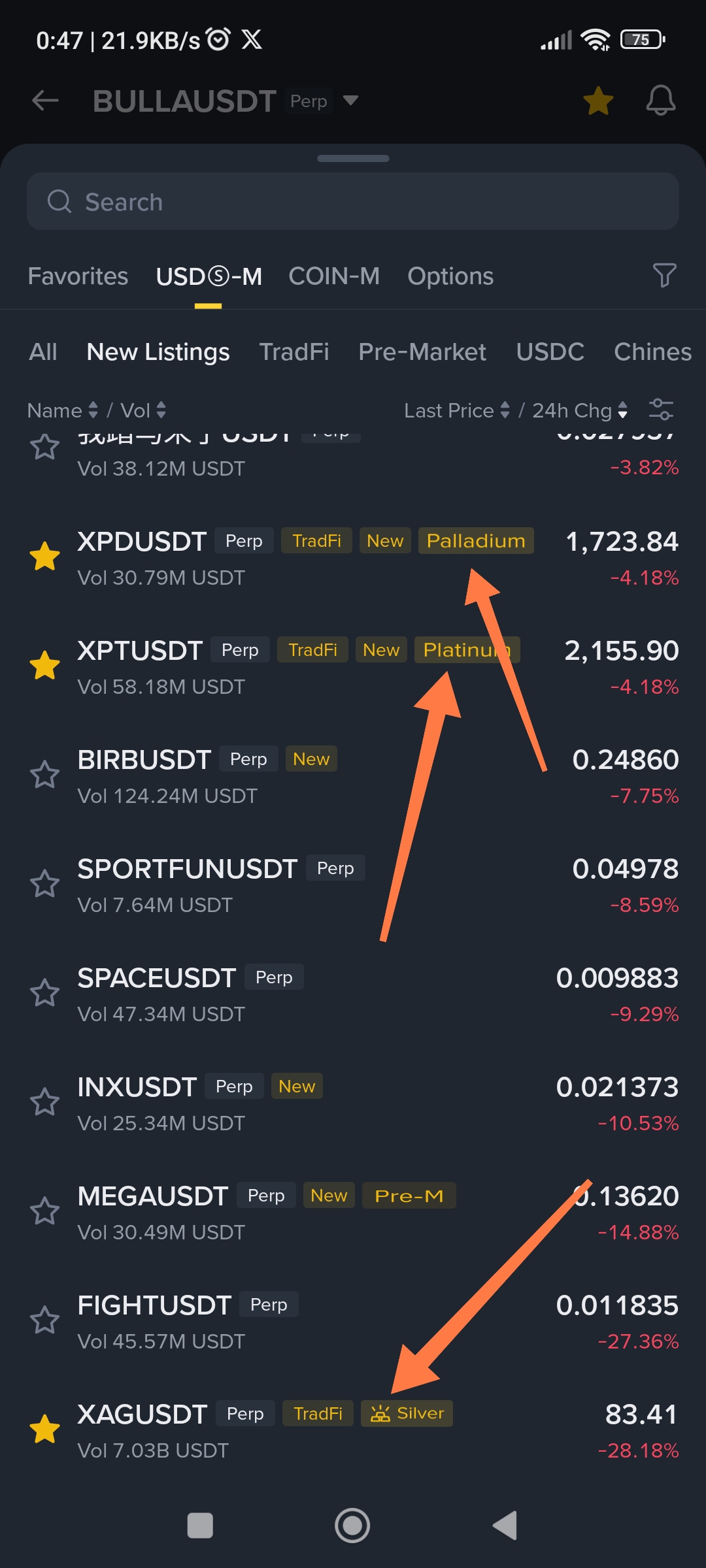Unfavorite XPTUSDT with its star
Image resolution: width=706 pixels, height=1568 pixels.
45,666
